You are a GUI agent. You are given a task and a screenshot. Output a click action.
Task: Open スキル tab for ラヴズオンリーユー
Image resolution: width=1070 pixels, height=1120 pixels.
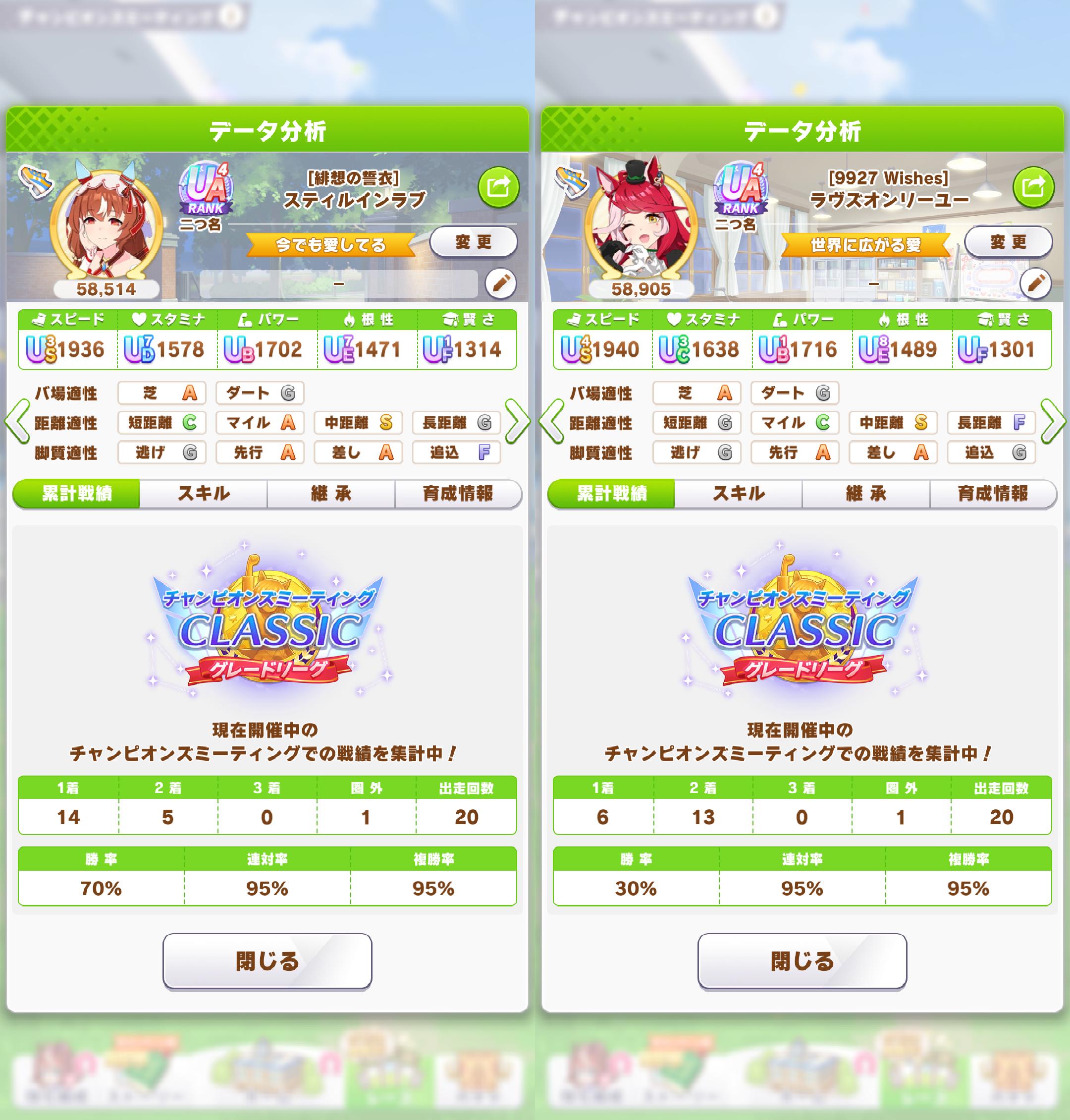tap(739, 494)
